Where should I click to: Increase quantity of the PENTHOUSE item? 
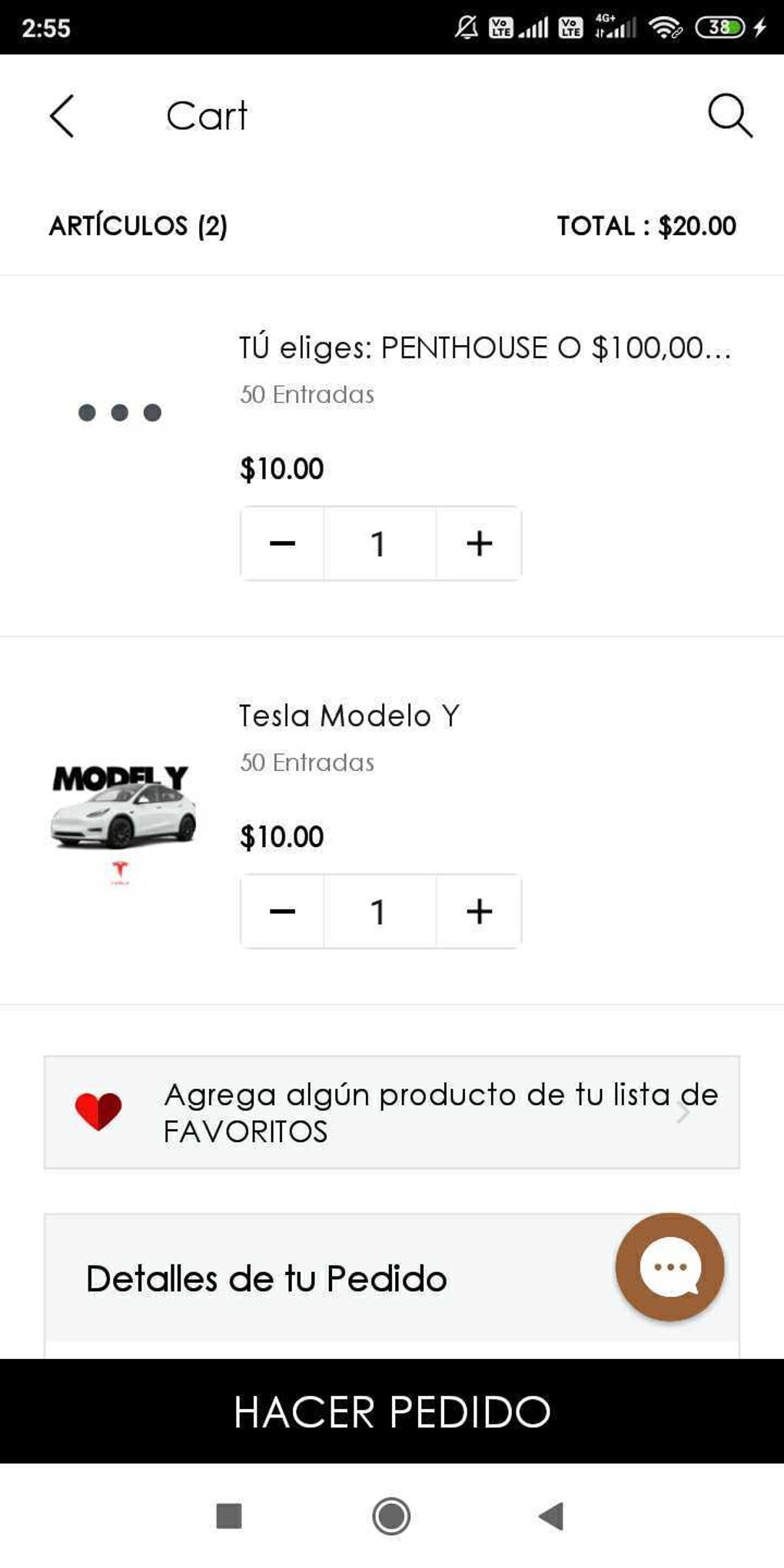pyautogui.click(x=479, y=543)
